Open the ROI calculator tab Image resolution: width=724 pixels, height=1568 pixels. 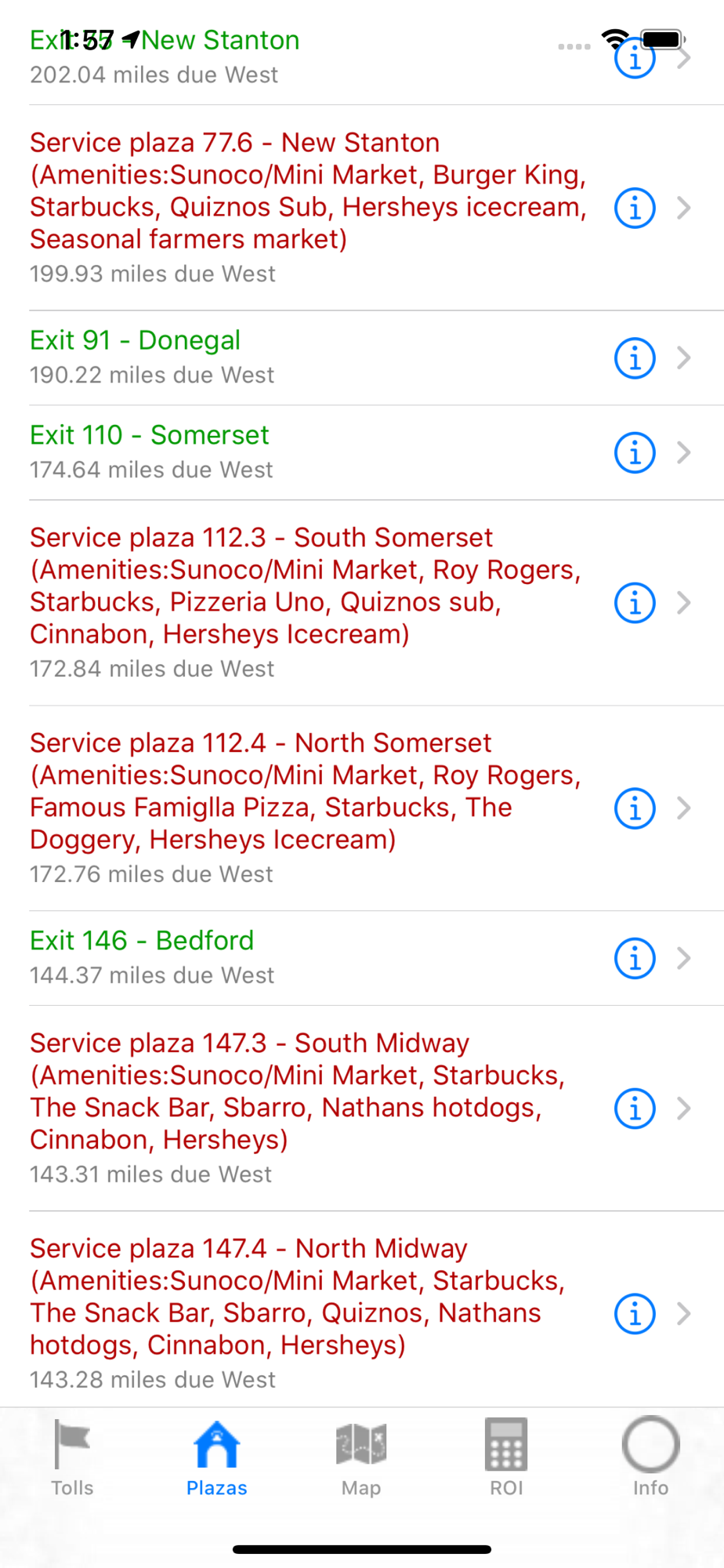tap(506, 1458)
